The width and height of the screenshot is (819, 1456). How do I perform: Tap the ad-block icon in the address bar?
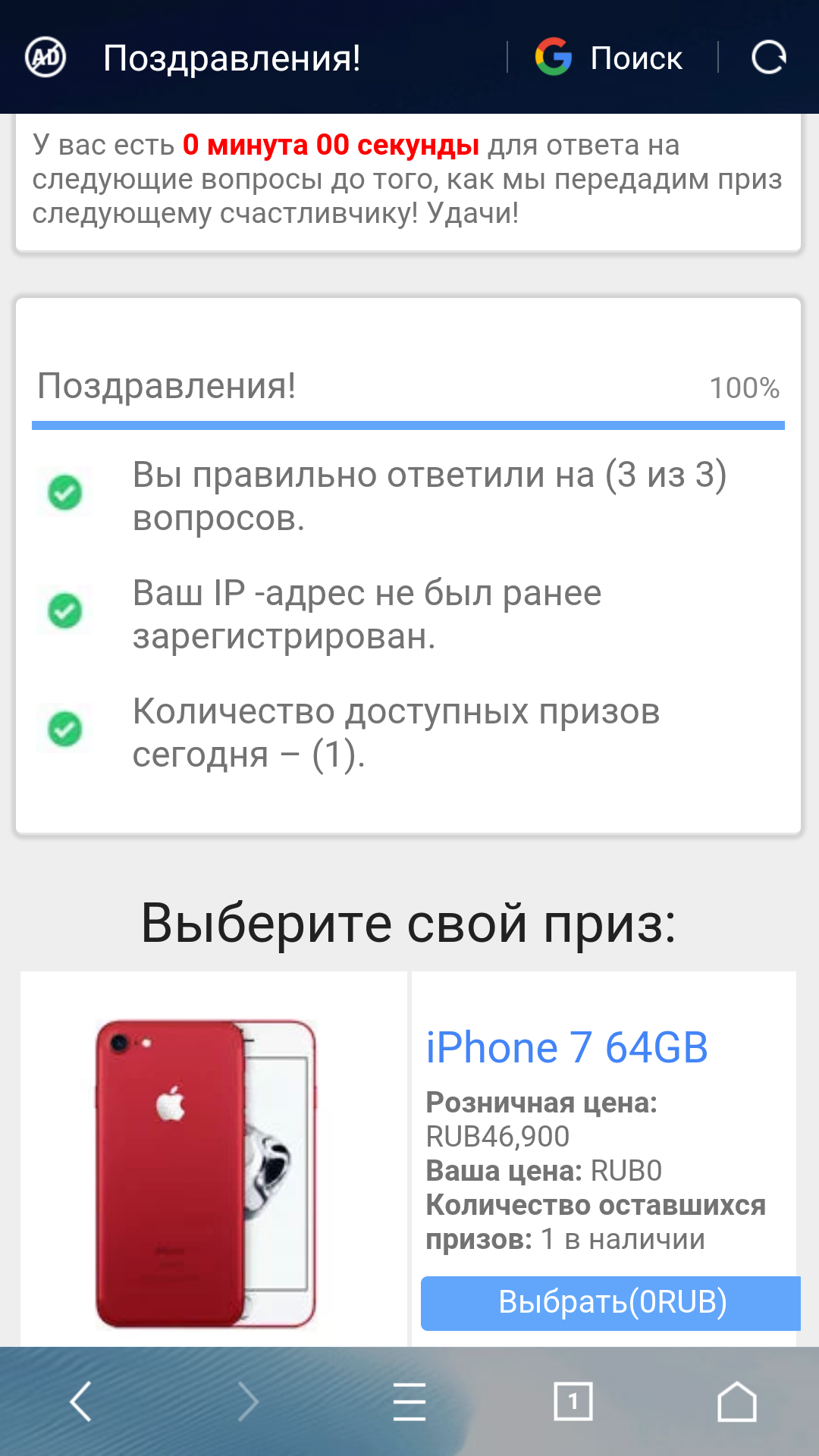tap(45, 58)
